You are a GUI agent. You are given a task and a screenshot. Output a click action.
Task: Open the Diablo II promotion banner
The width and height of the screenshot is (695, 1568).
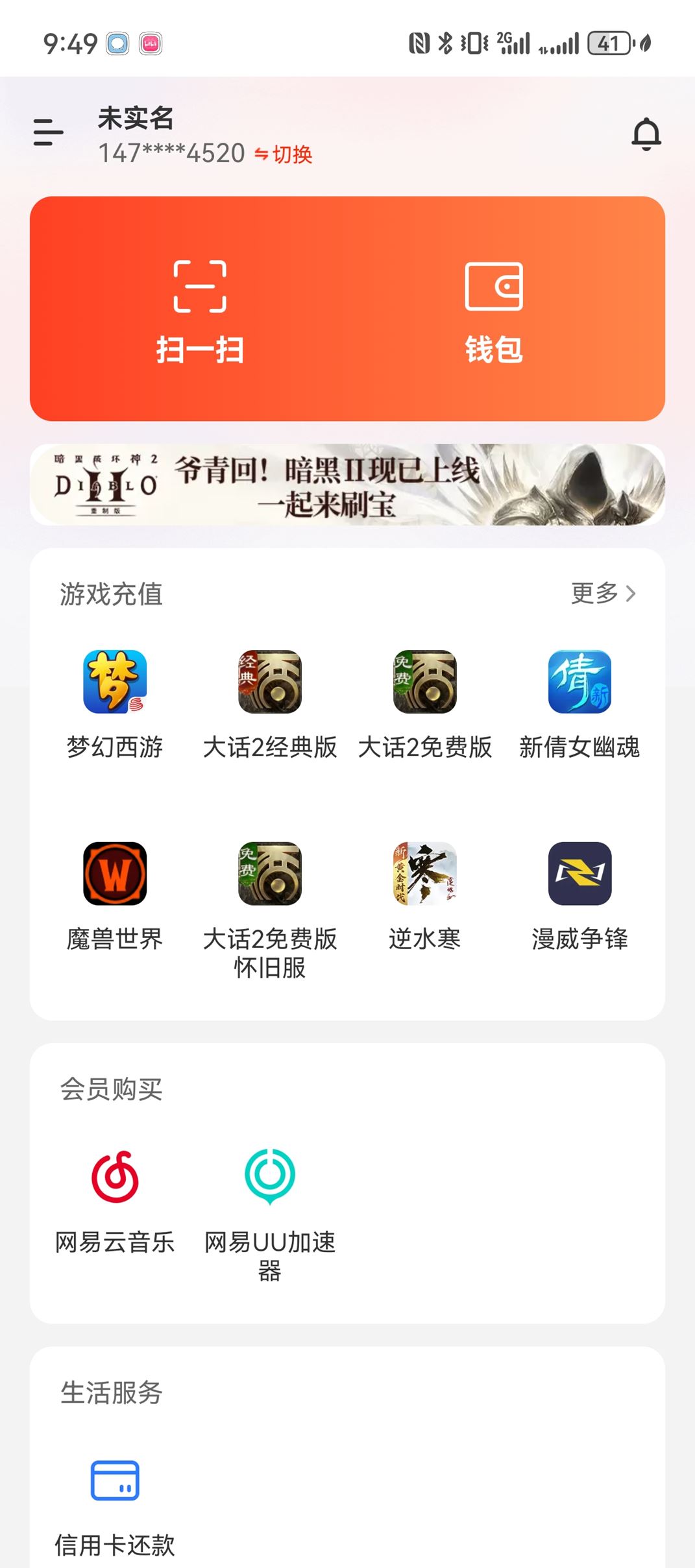coord(347,485)
